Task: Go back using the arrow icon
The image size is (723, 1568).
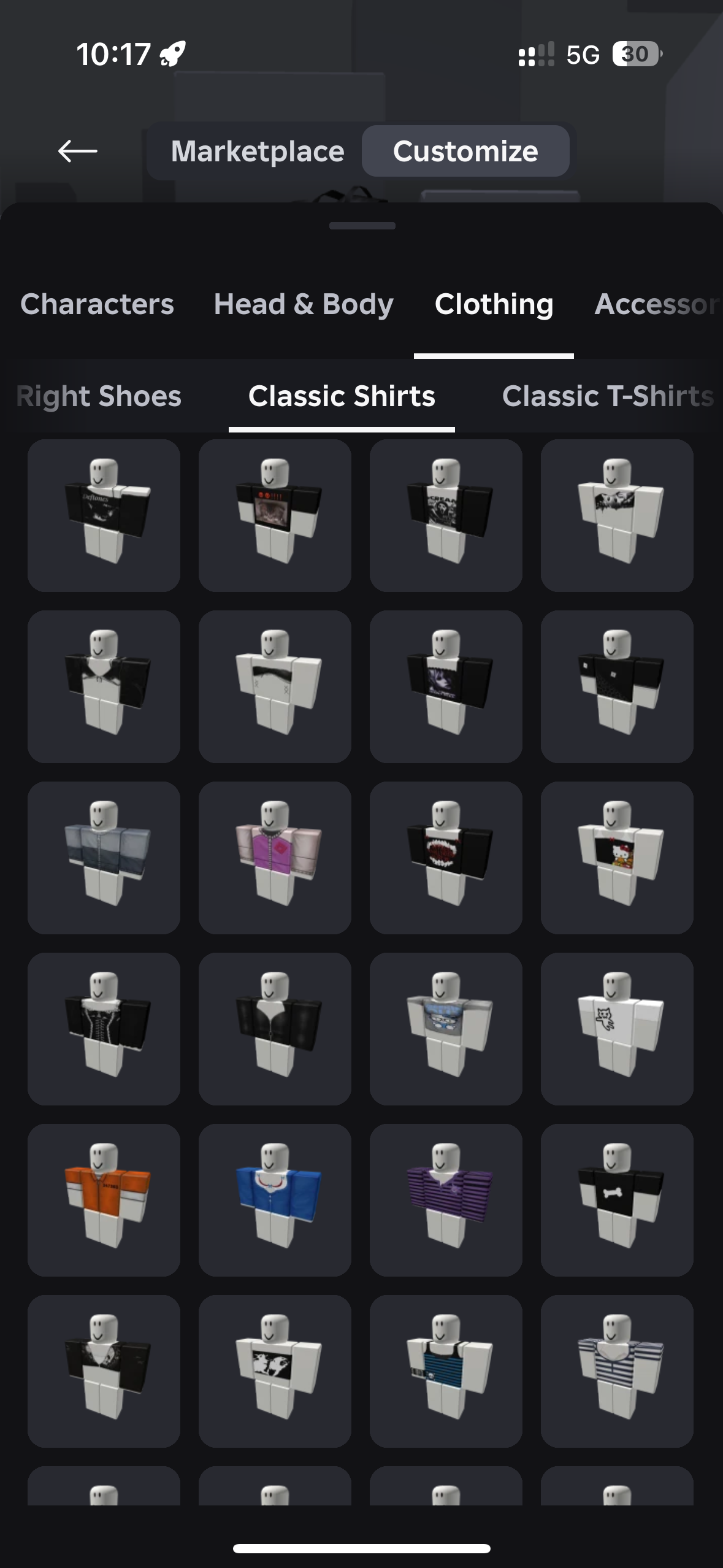Action: tap(78, 151)
